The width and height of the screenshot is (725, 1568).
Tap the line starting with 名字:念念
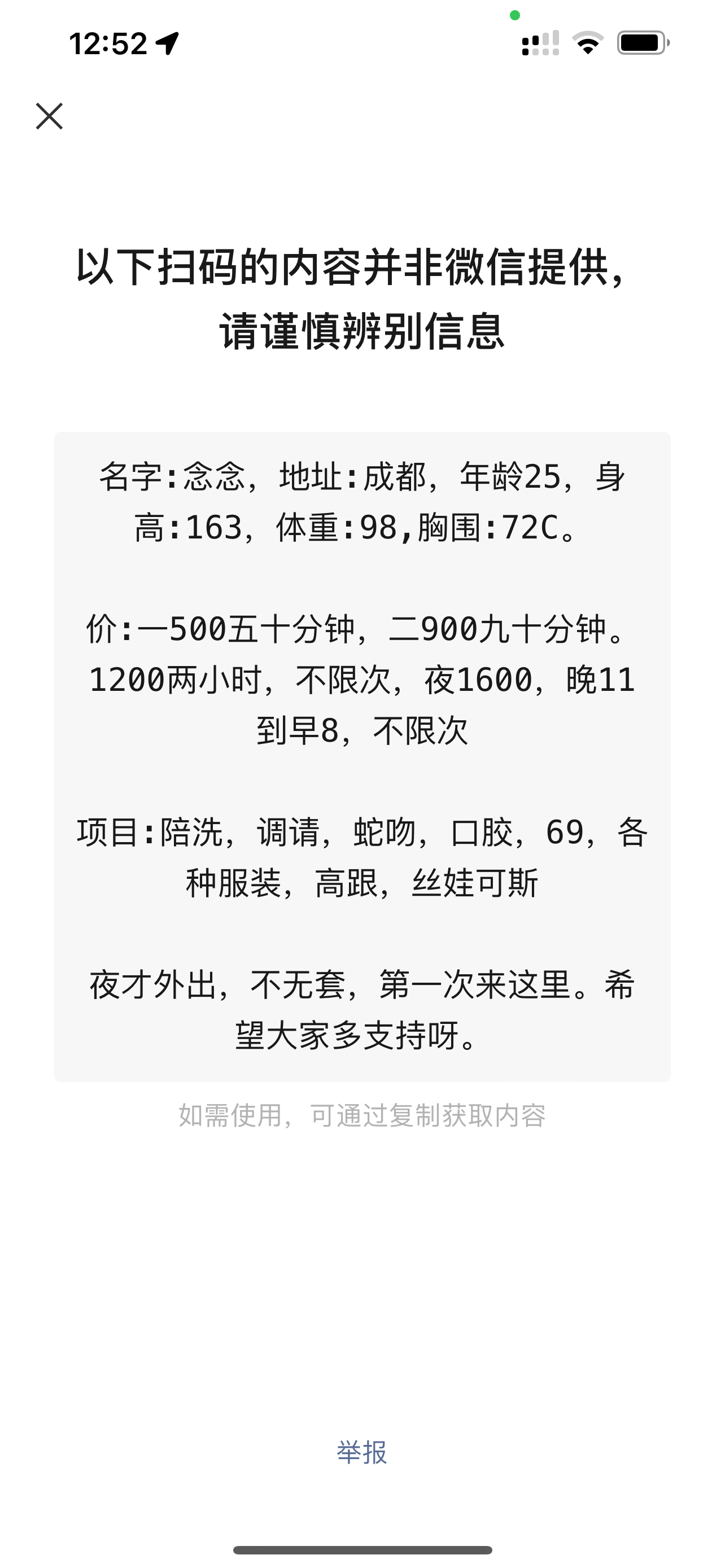tap(362, 481)
